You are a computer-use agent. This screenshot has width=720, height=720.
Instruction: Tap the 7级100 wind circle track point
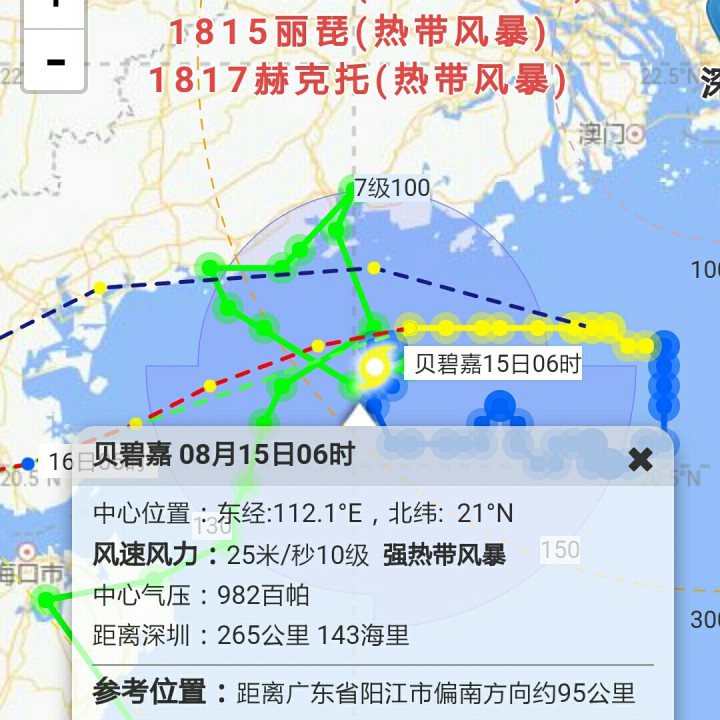350,187
